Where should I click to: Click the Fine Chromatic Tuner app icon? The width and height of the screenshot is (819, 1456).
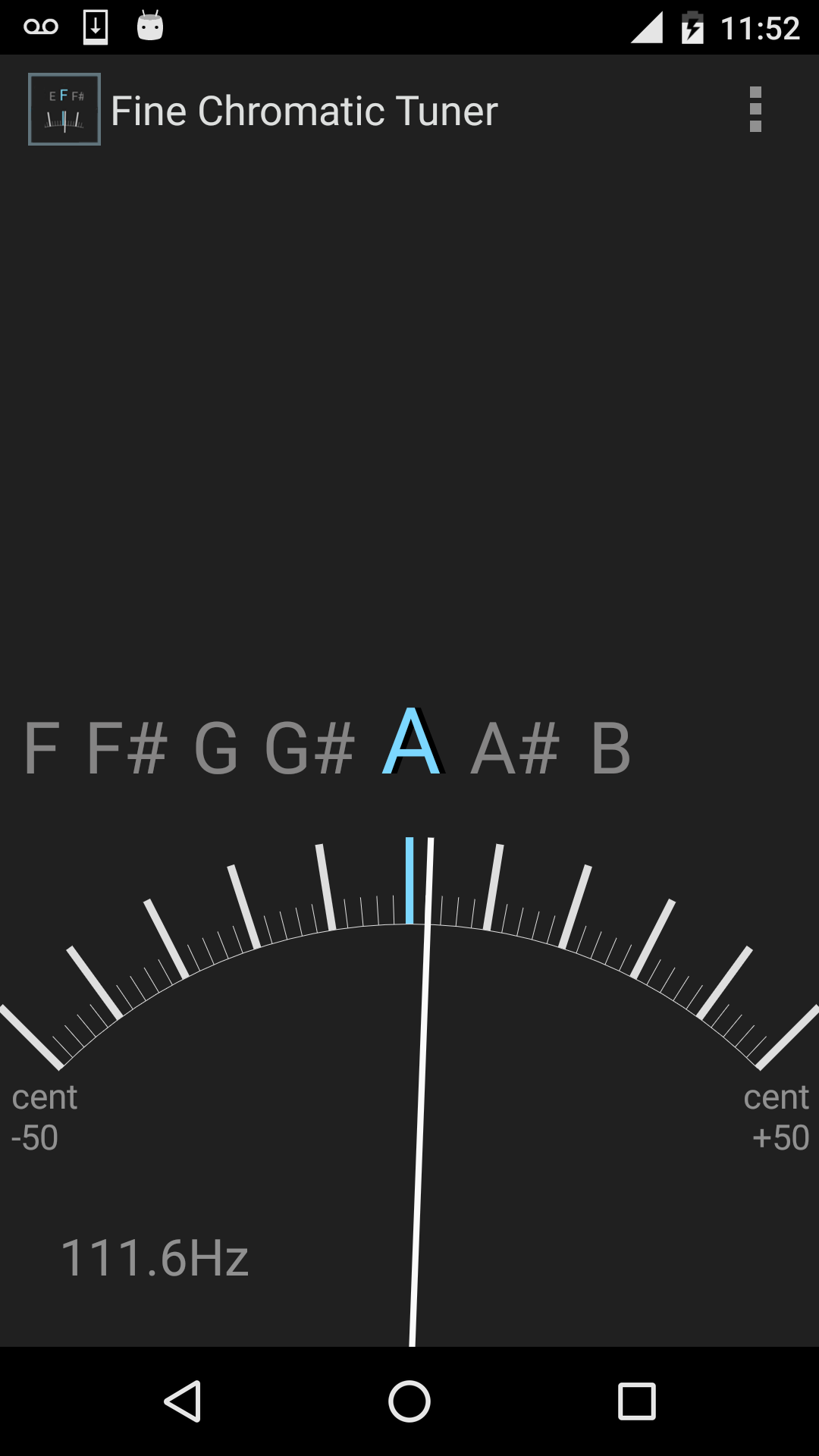[x=64, y=109]
